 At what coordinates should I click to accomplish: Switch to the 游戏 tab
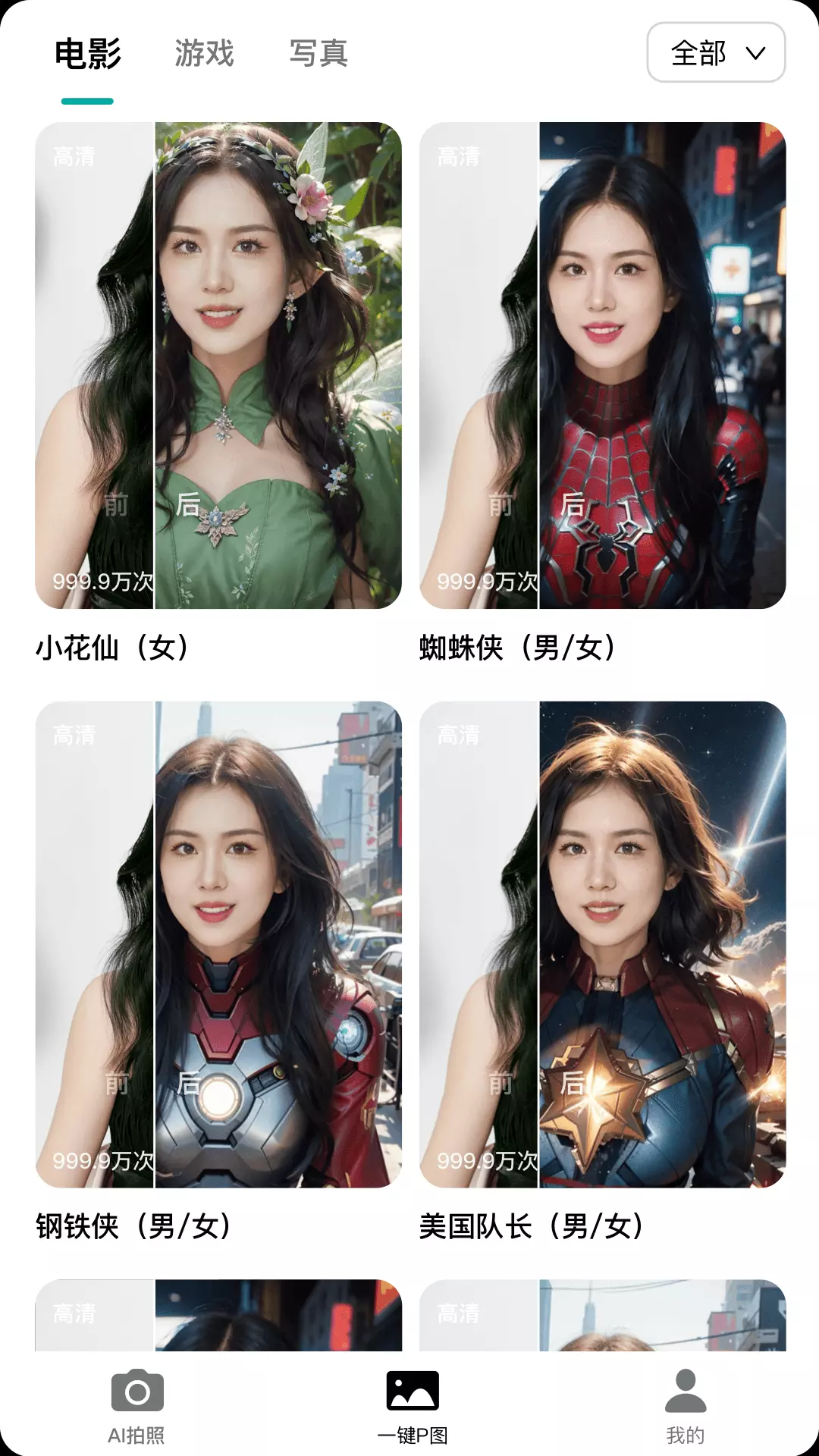[204, 54]
